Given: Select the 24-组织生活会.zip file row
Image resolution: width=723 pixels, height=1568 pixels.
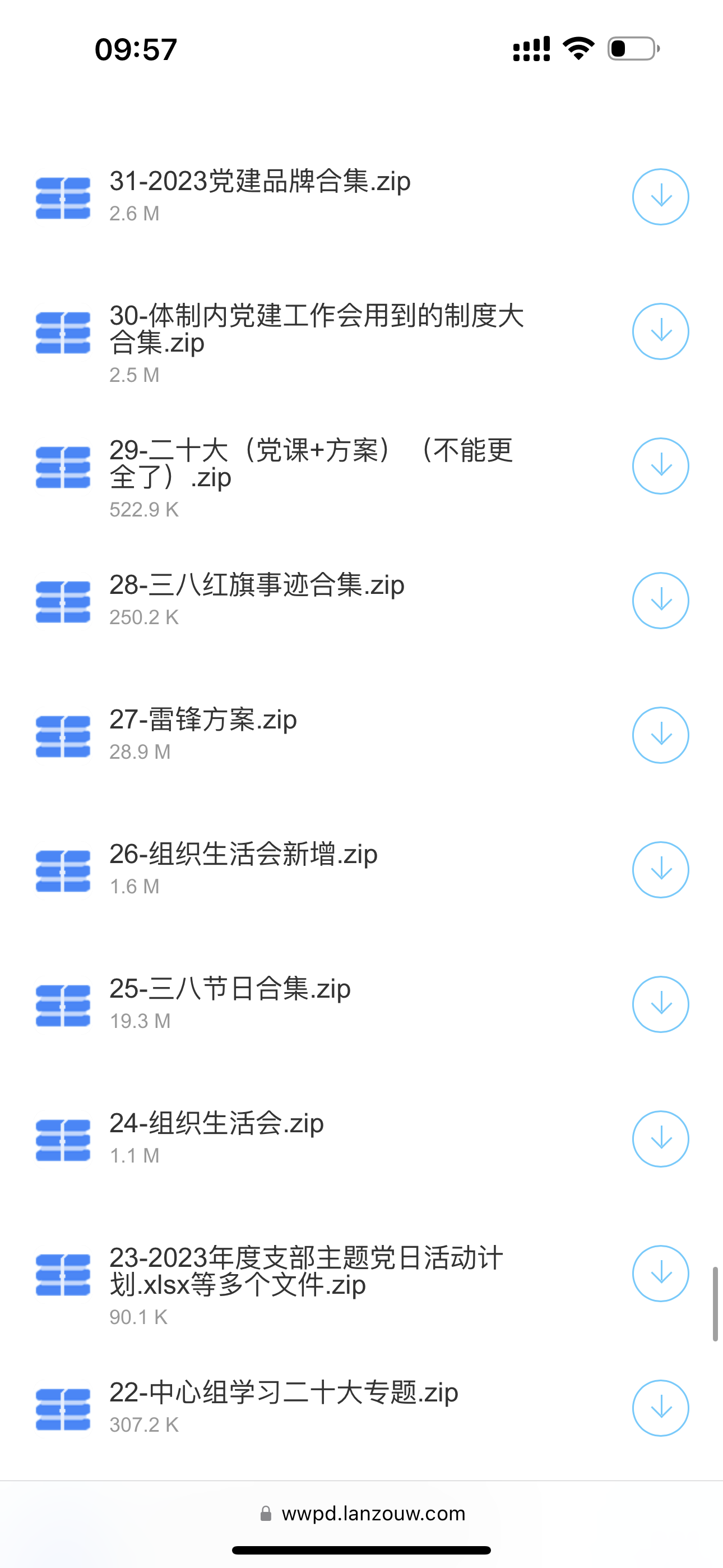Looking at the screenshot, I should tap(361, 1138).
